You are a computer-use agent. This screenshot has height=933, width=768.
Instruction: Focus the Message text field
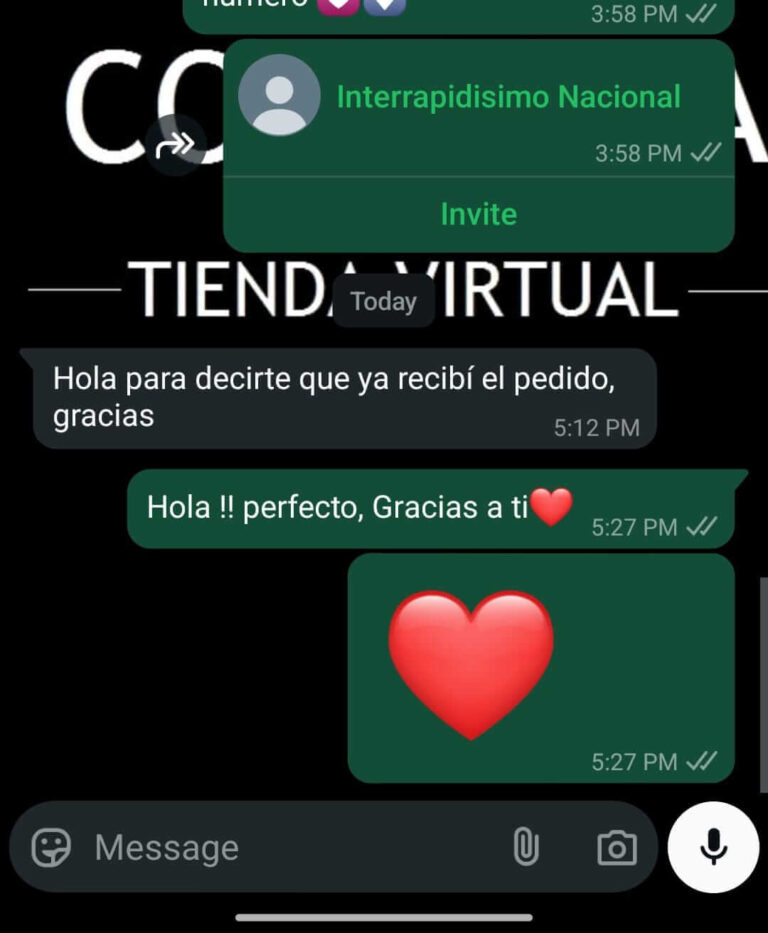pyautogui.click(x=290, y=848)
